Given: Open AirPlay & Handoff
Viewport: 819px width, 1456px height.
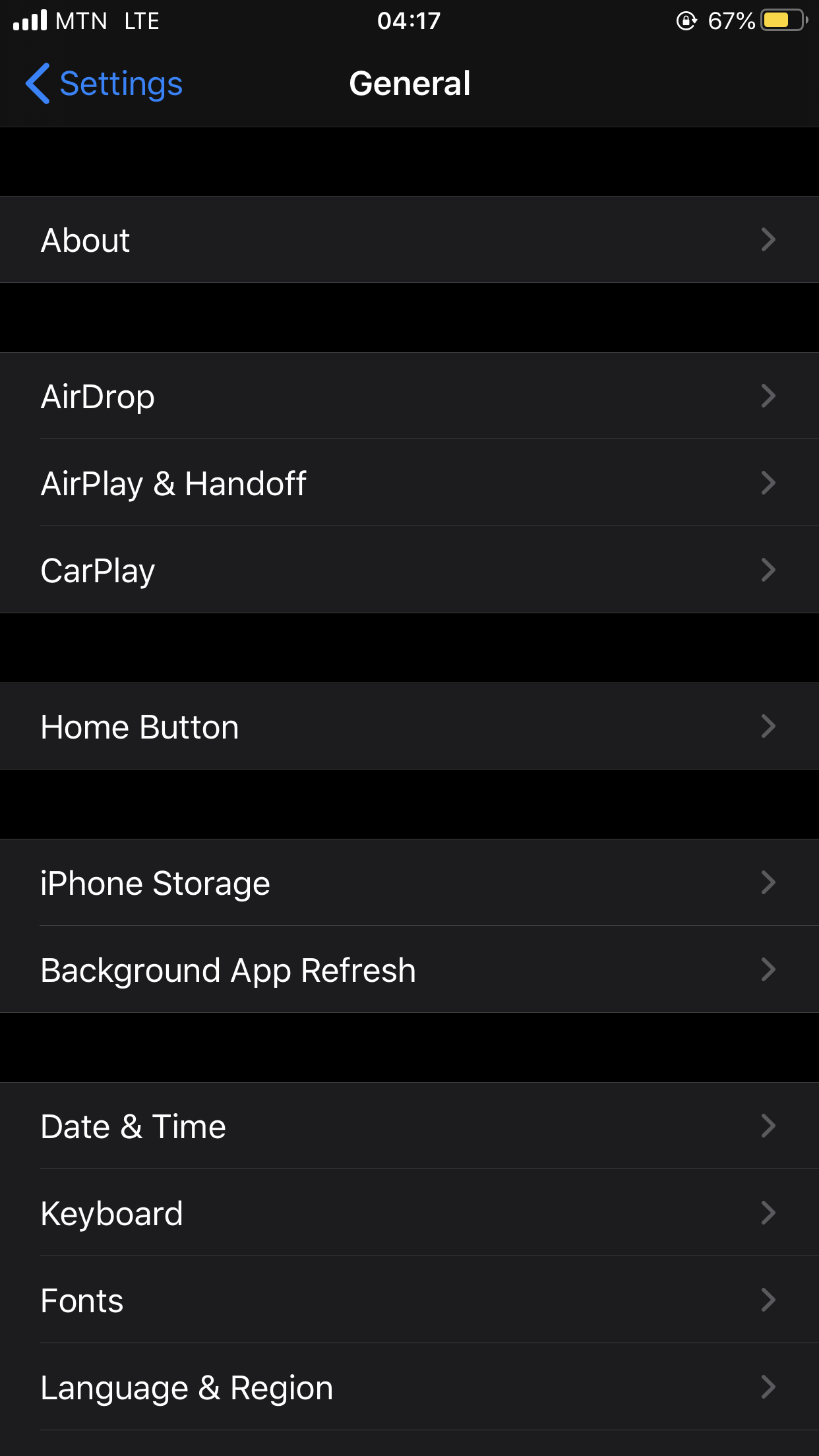Looking at the screenshot, I should [409, 483].
